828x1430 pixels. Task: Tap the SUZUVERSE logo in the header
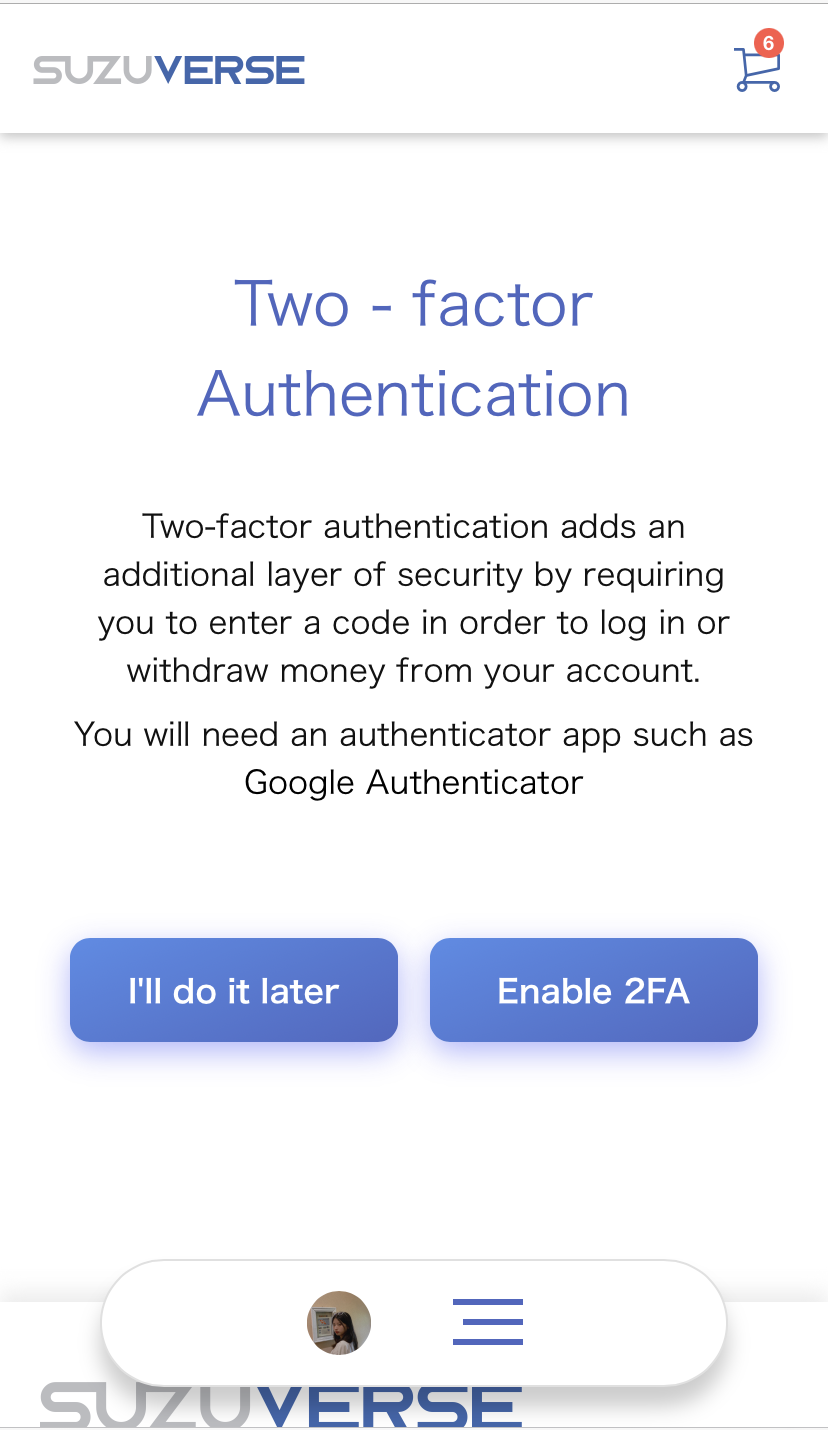(x=169, y=70)
